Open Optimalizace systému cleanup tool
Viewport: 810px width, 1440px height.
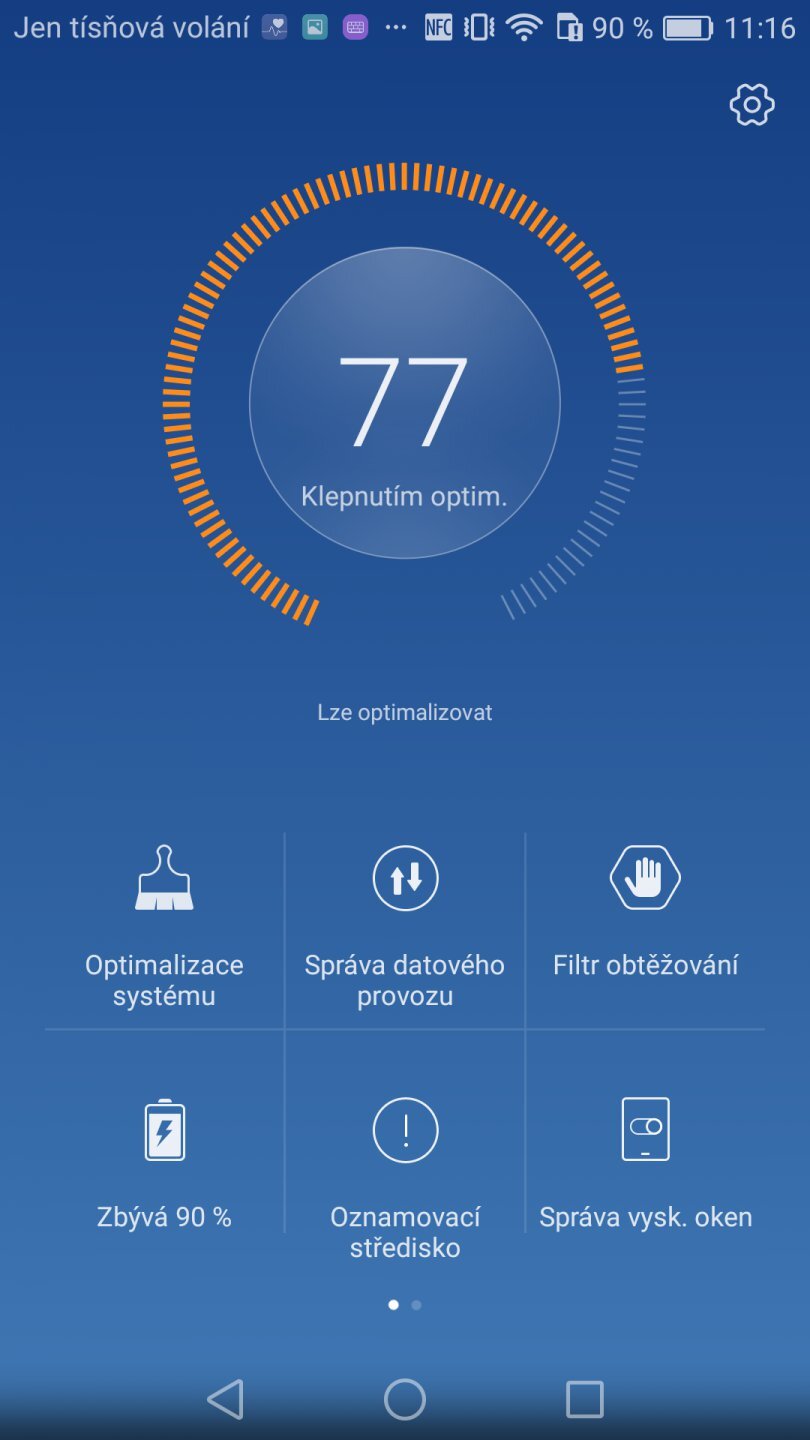tap(162, 928)
